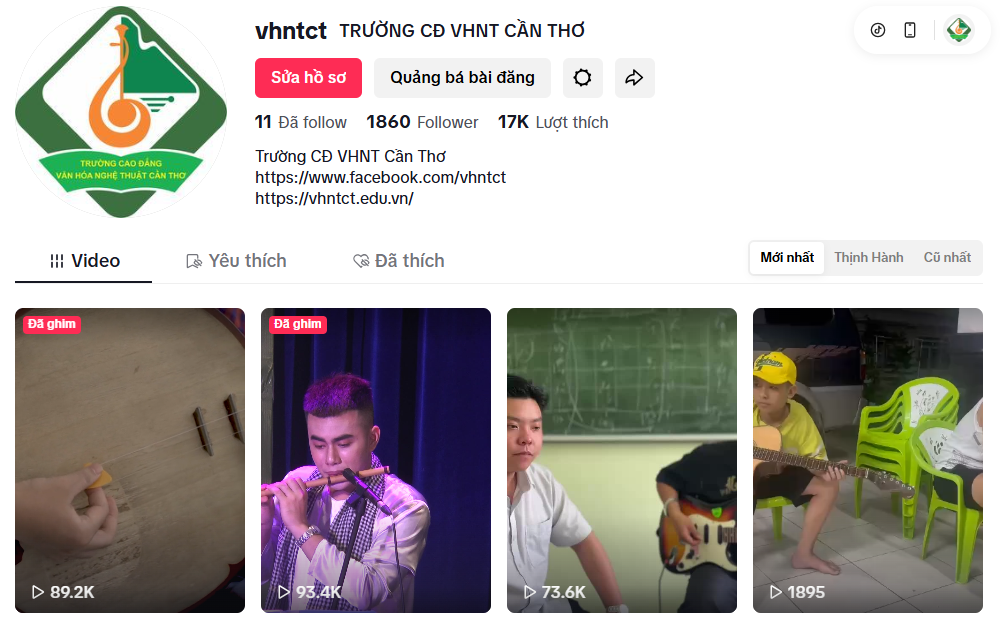Switch to the Yêu thích tab
Screen dimensions: 1000x630
236,261
